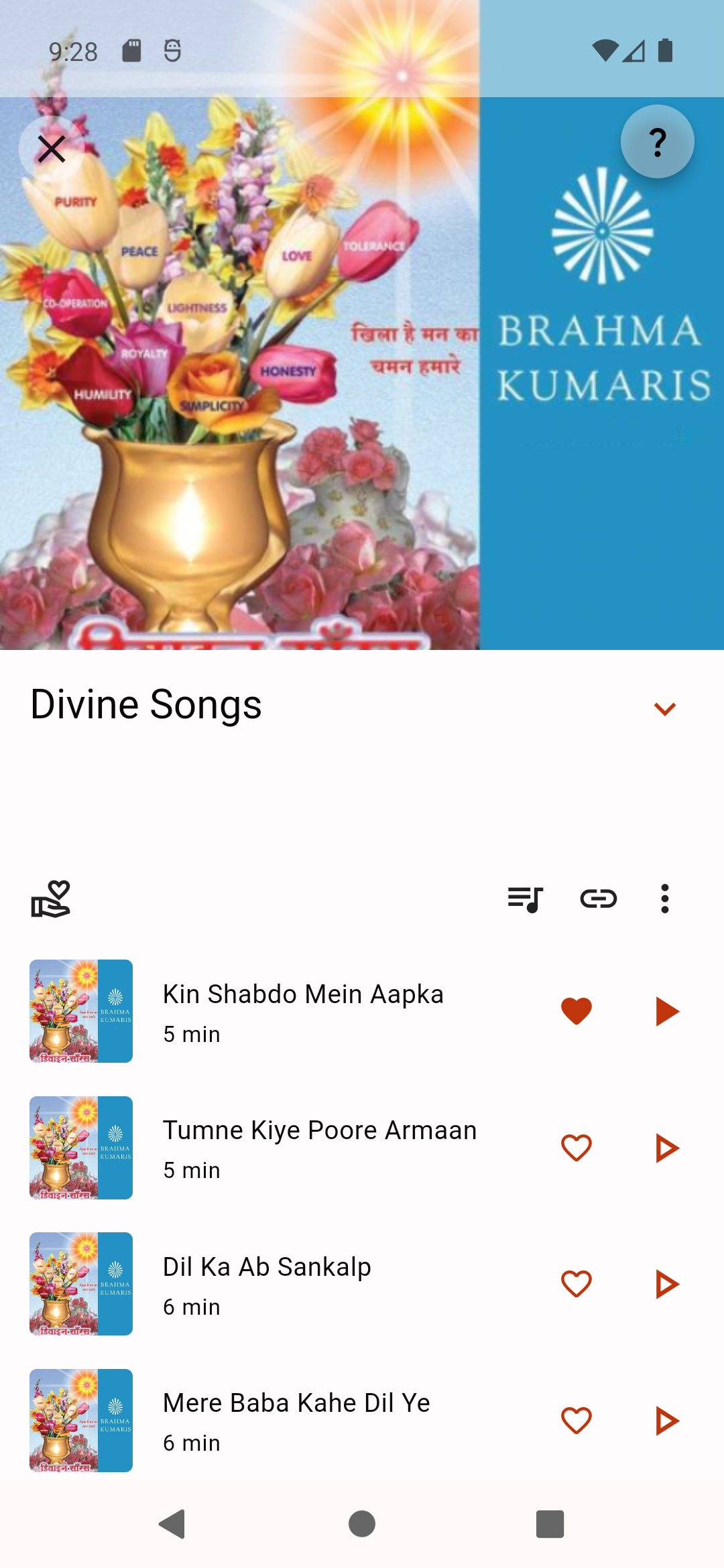
Task: Play Tumne Kiye Poore Armaan
Action: click(666, 1148)
